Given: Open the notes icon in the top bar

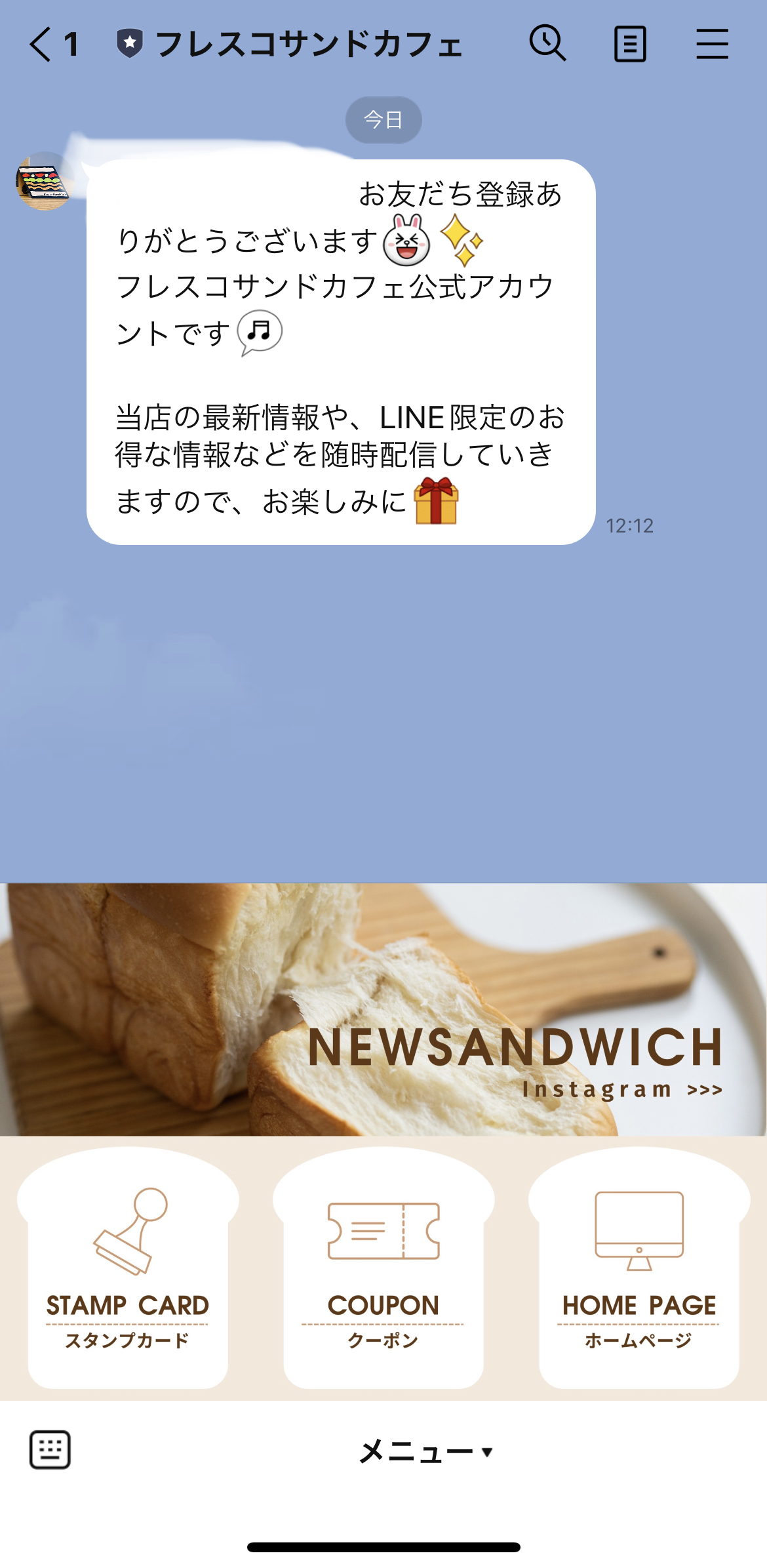Looking at the screenshot, I should click(x=630, y=44).
